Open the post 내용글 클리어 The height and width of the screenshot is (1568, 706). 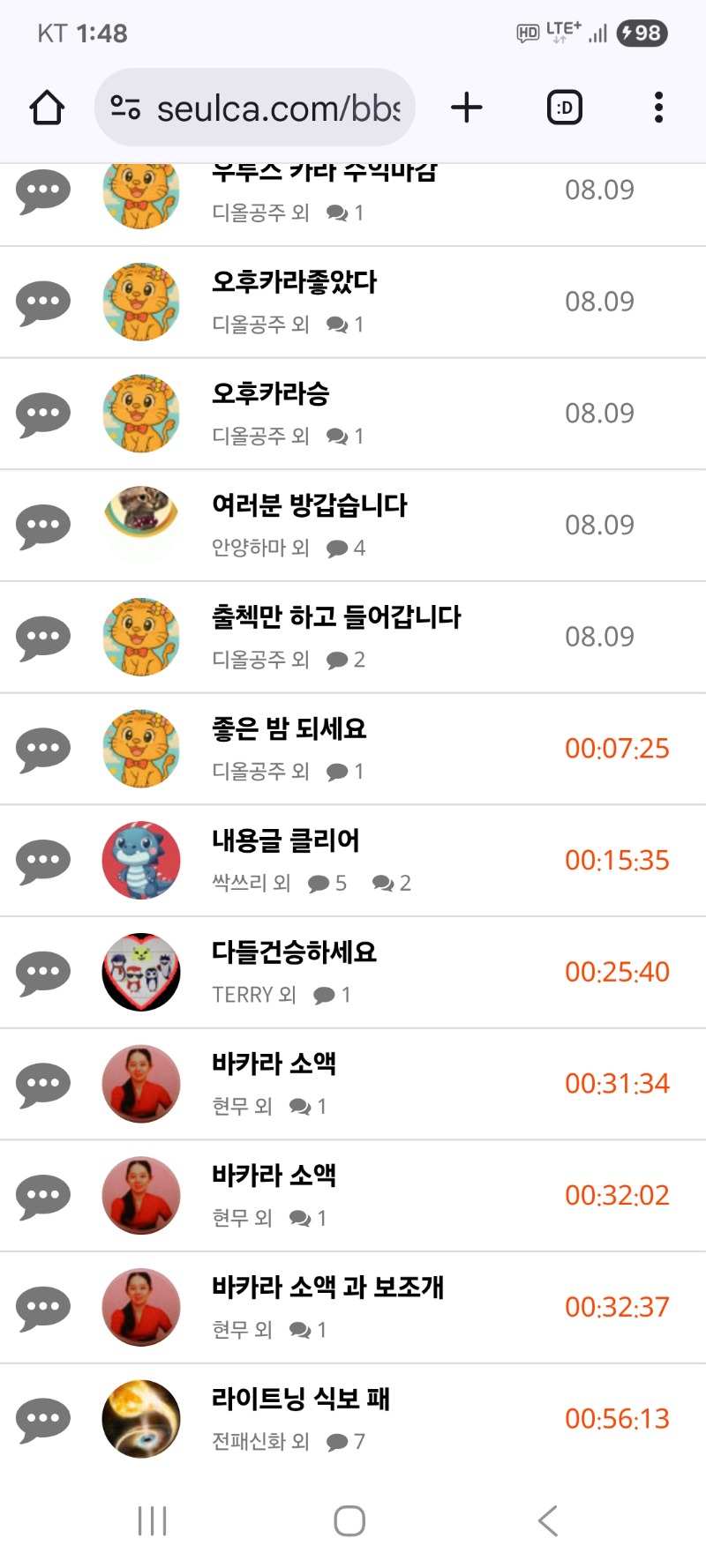pos(285,840)
